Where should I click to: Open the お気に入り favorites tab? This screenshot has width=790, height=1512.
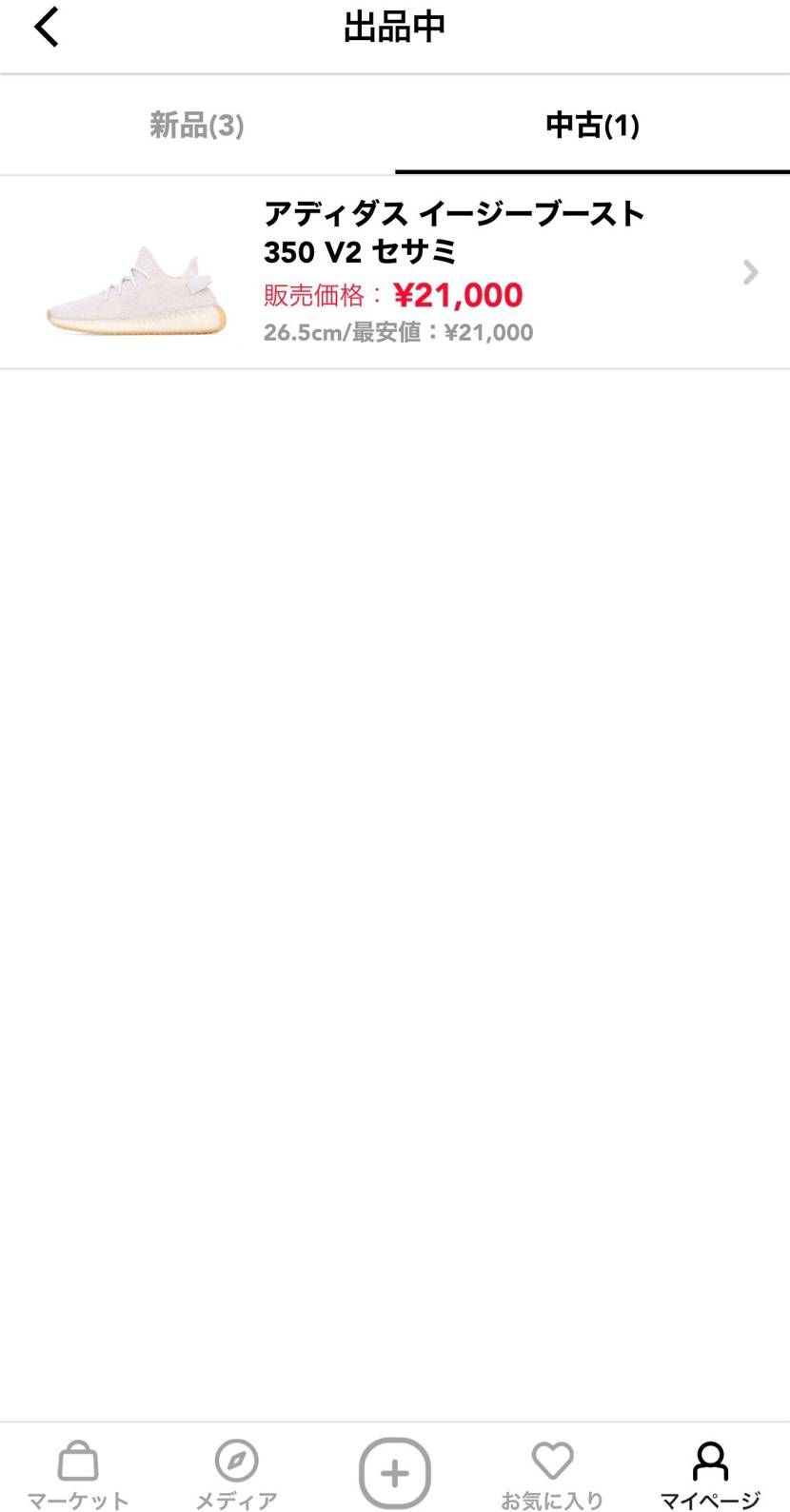(552, 1472)
